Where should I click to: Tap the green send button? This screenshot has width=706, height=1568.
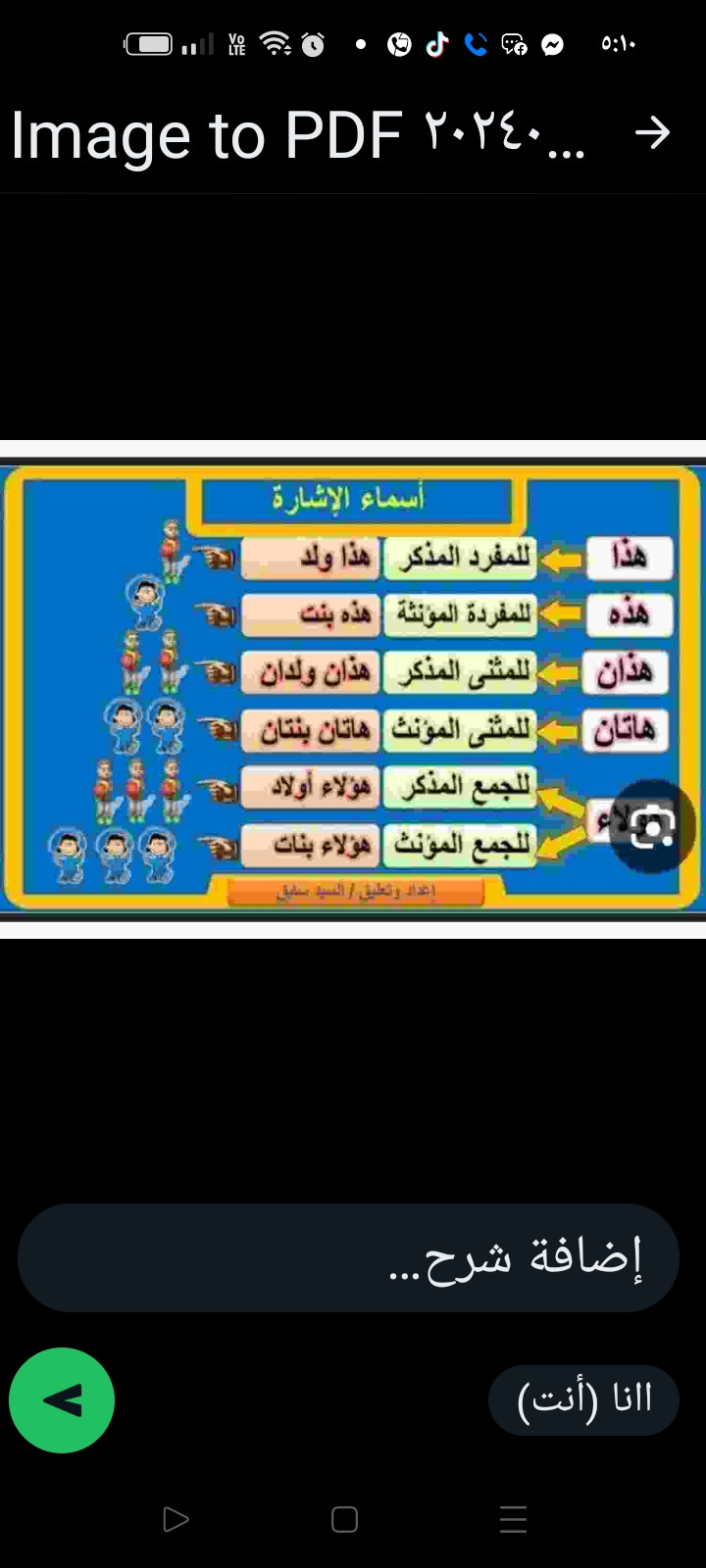coord(62,1400)
